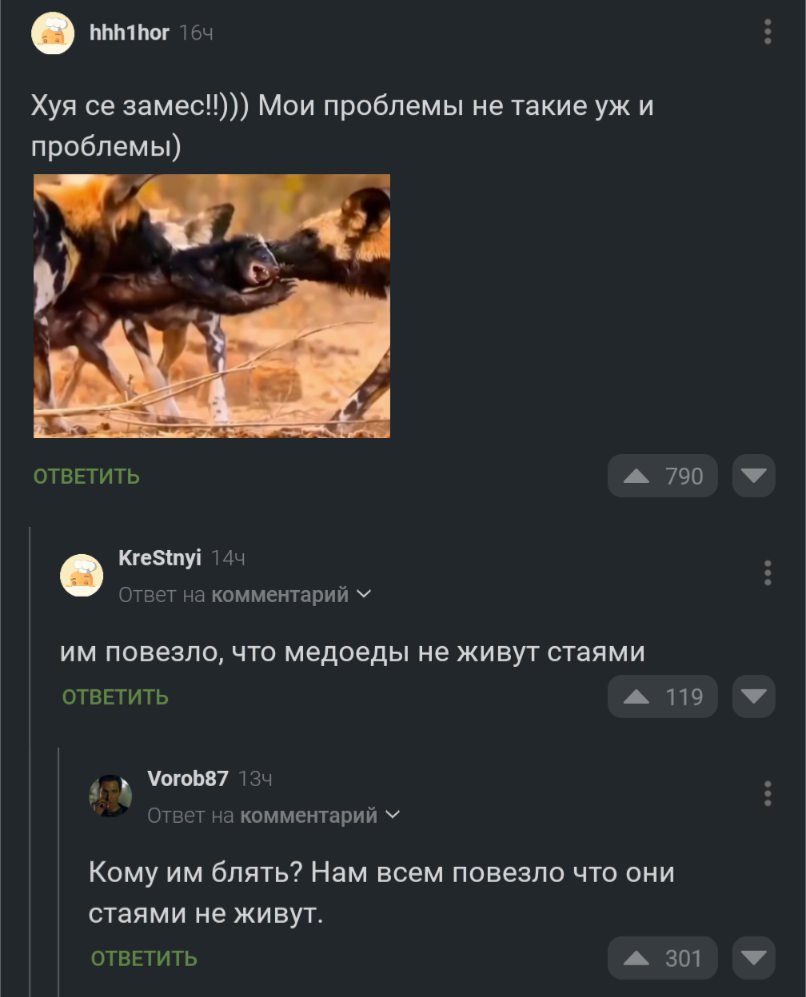Open overflow menu on hhh1hor's comment
Image resolution: width=806 pixels, height=997 pixels.
point(767,33)
